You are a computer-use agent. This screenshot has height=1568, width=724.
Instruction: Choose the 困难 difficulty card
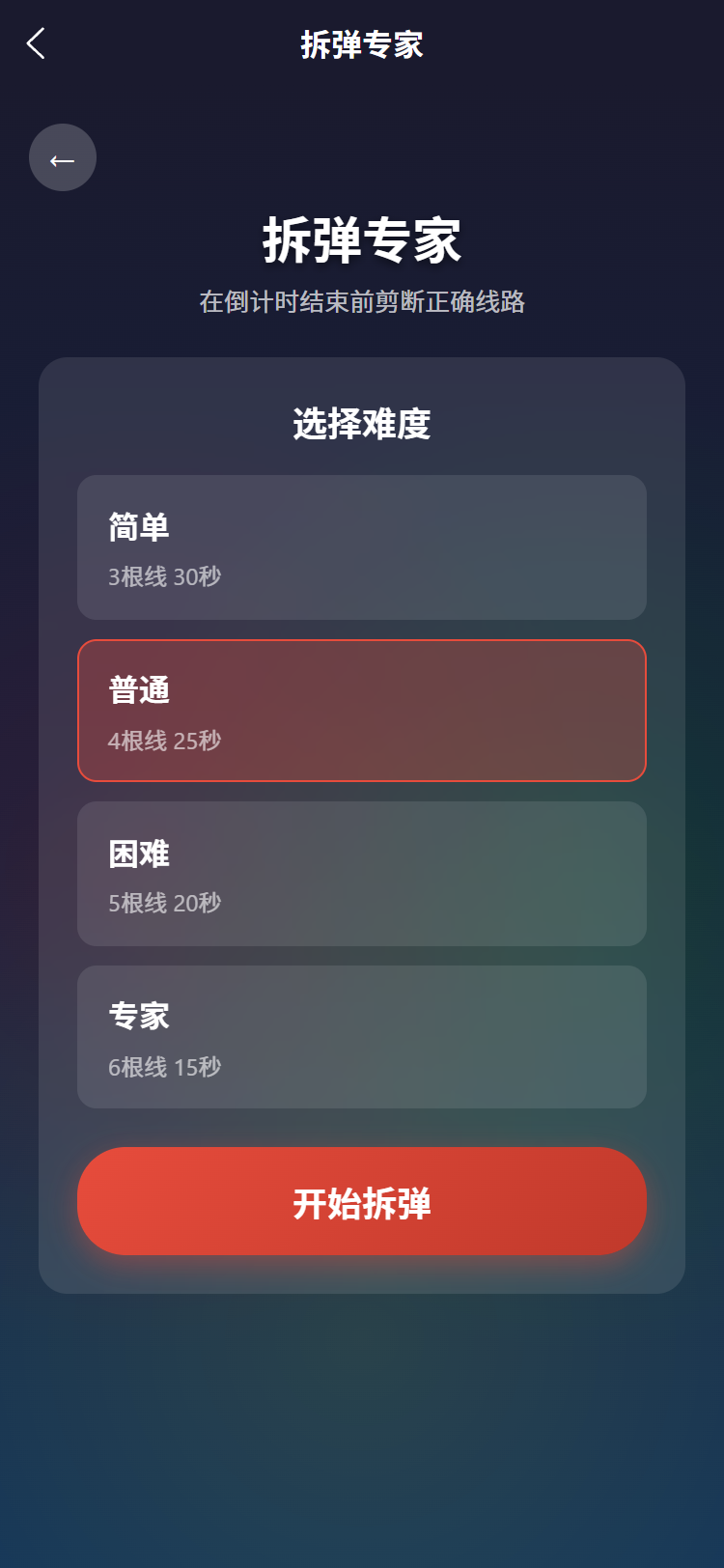point(361,873)
